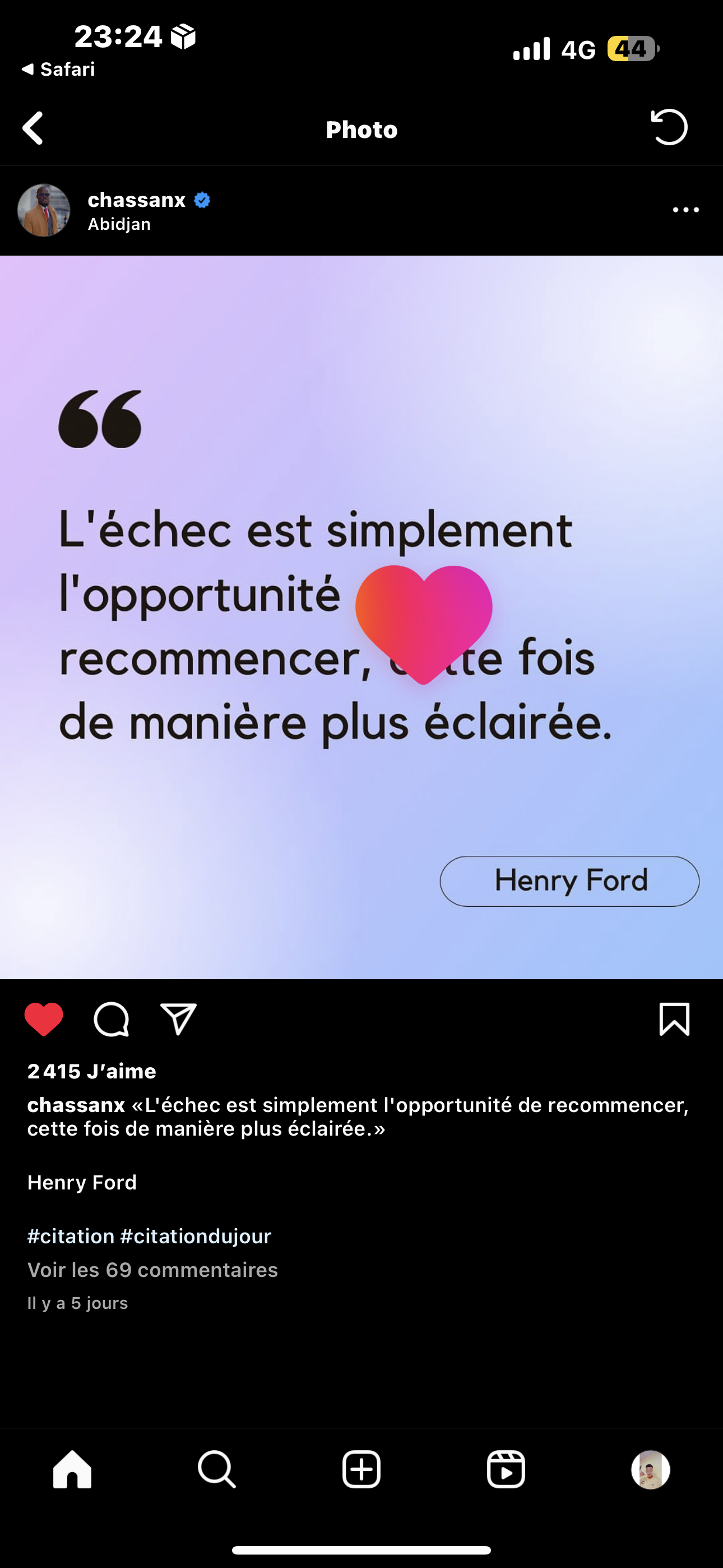
Task: Open the #citationdujour hashtag
Action: pyautogui.click(x=196, y=1235)
